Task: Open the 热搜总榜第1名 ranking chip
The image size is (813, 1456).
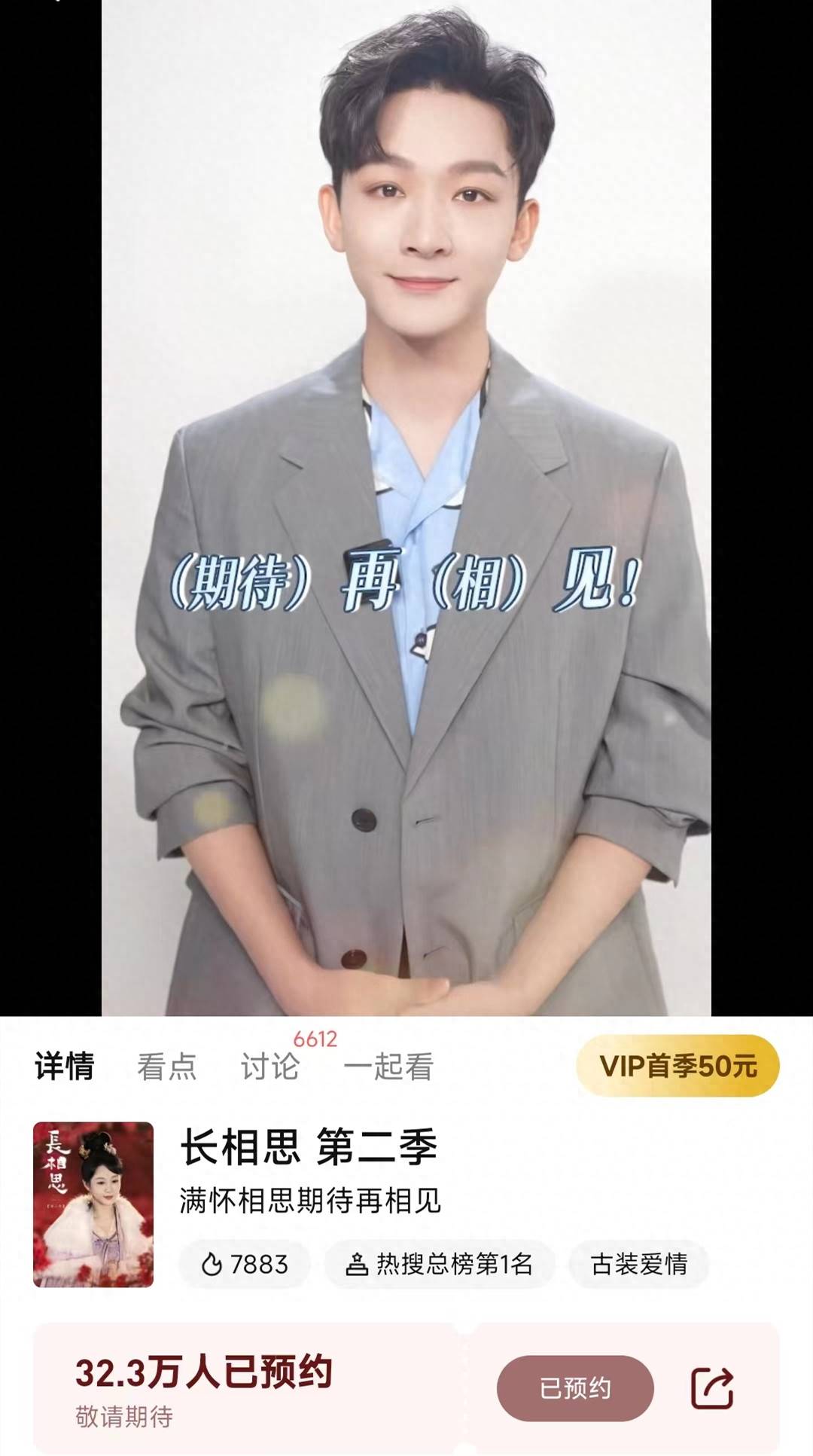Action: click(x=440, y=1264)
